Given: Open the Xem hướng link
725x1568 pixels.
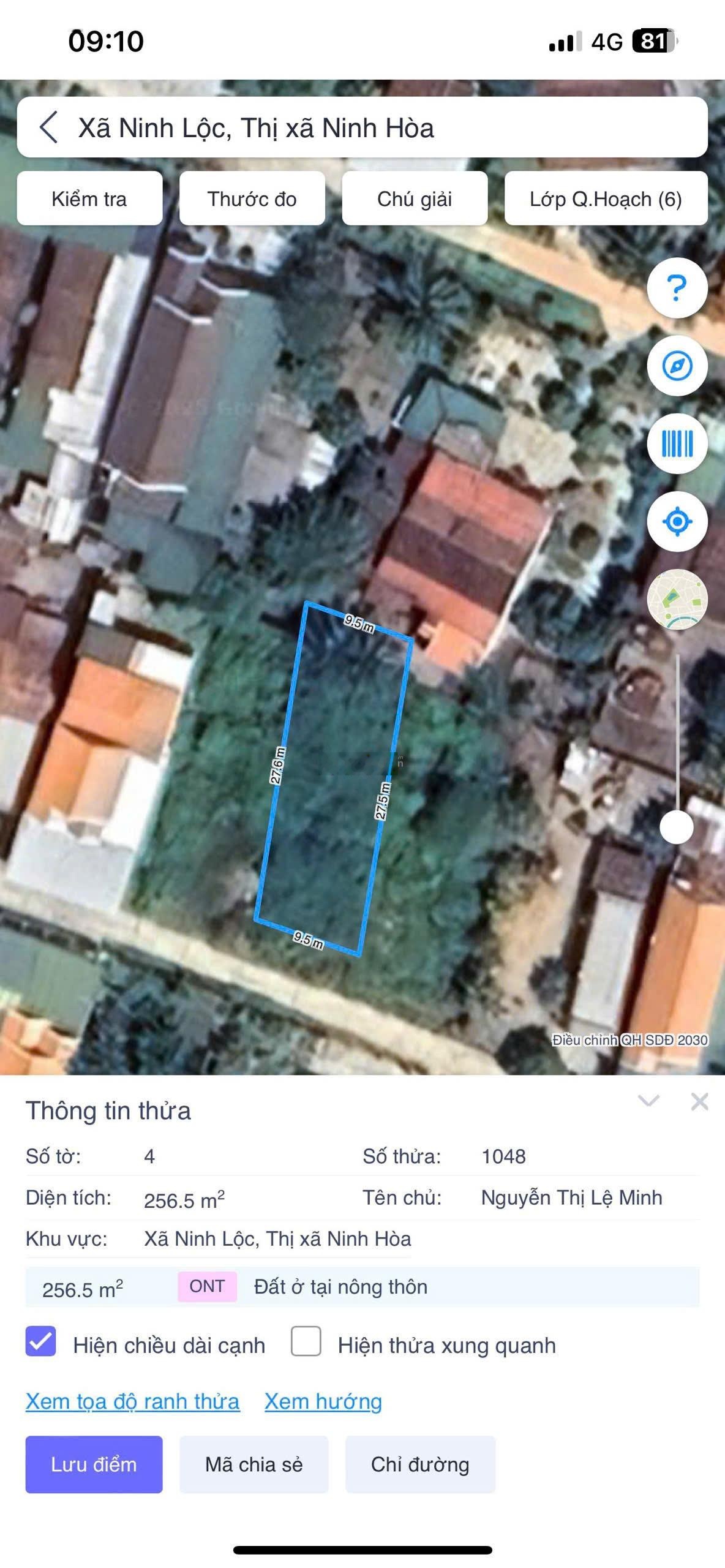Looking at the screenshot, I should click(x=323, y=1401).
